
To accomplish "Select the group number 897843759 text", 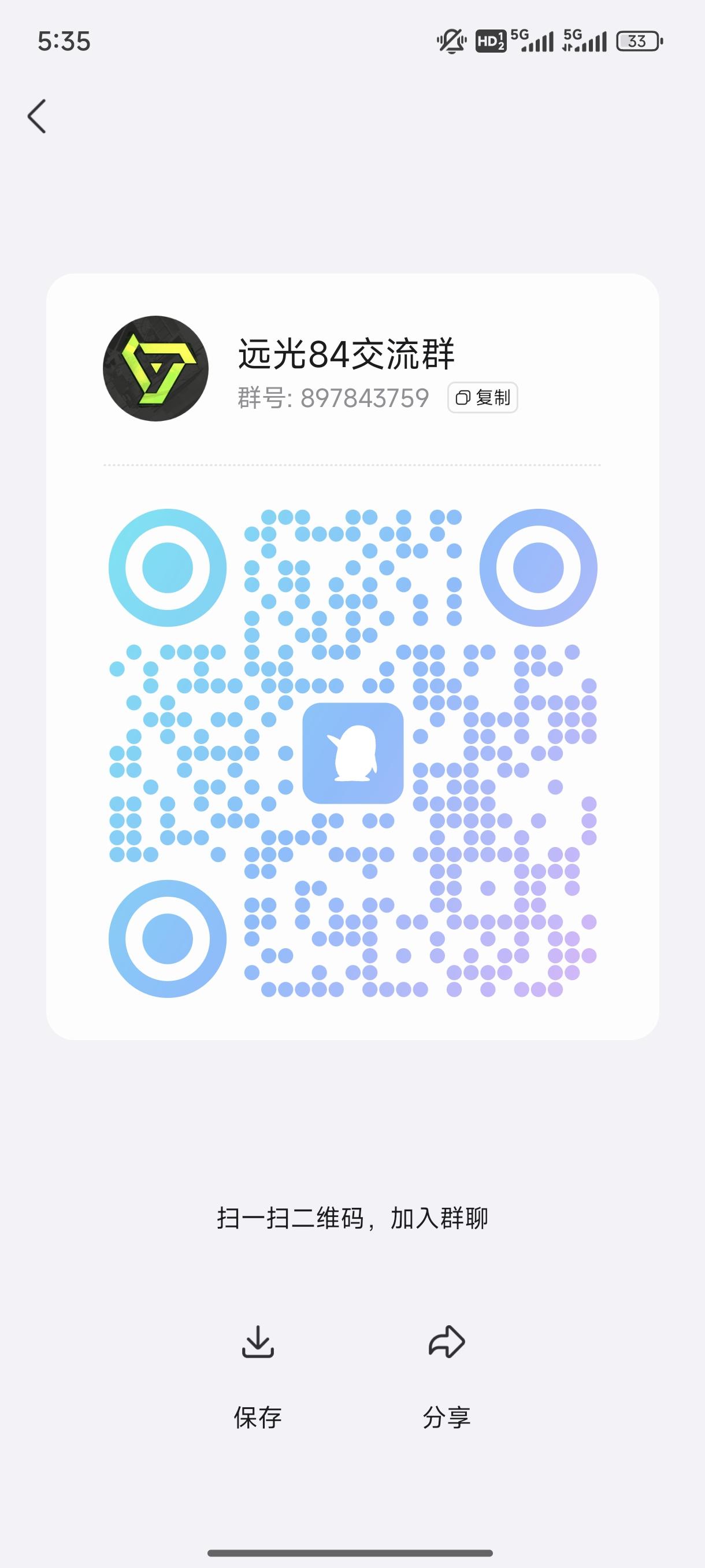I will [365, 397].
